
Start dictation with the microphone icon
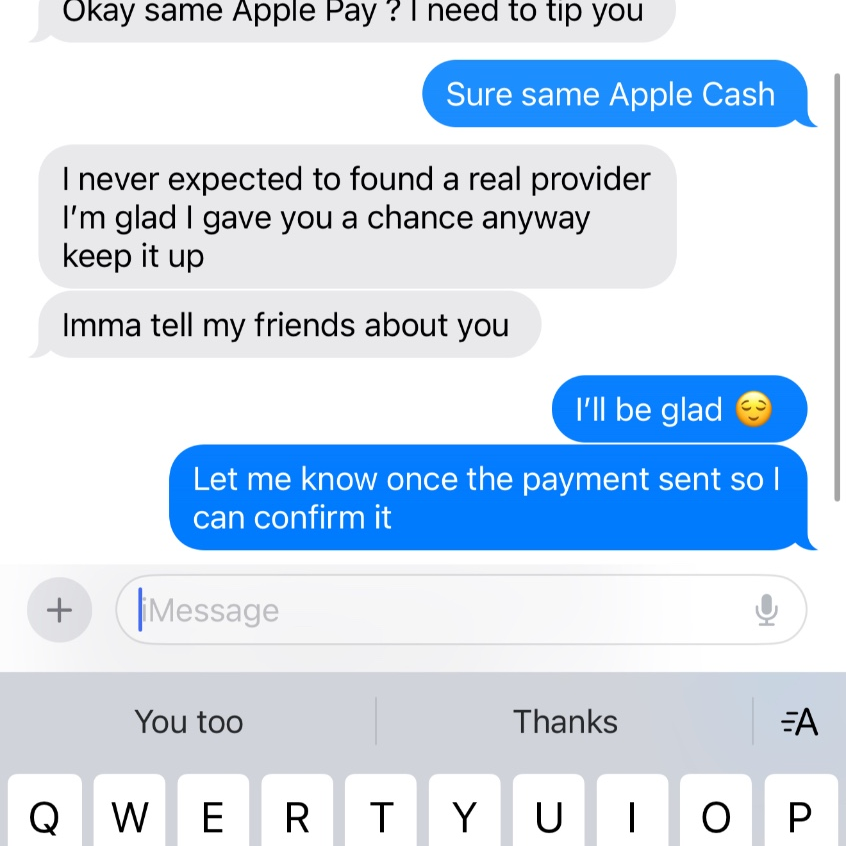pos(766,609)
